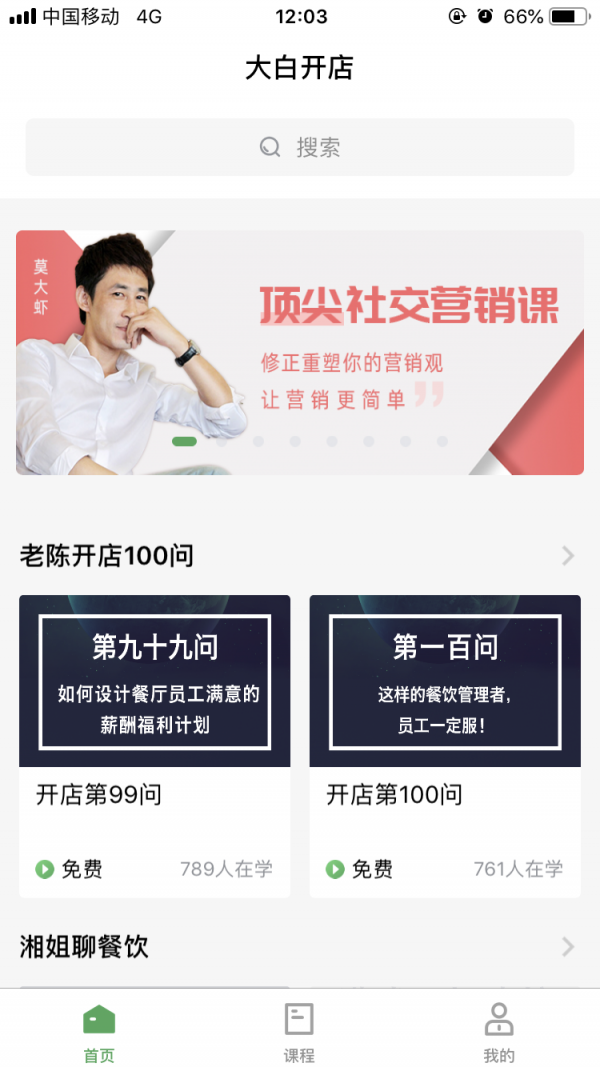
Task: Expand the 老陈开店100问 section arrow
Action: pyautogui.click(x=568, y=556)
